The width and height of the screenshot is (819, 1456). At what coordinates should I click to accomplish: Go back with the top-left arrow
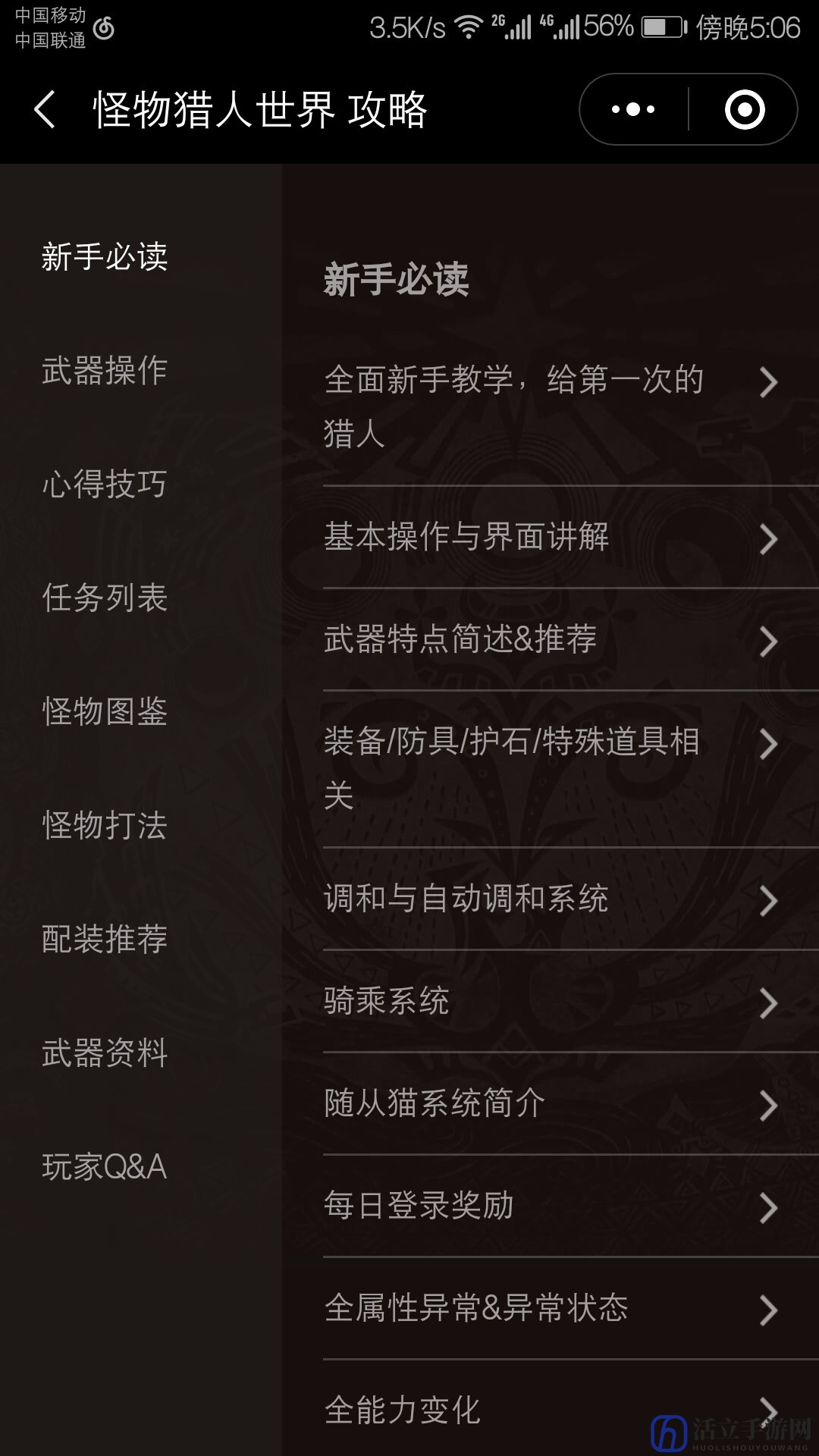(x=45, y=109)
